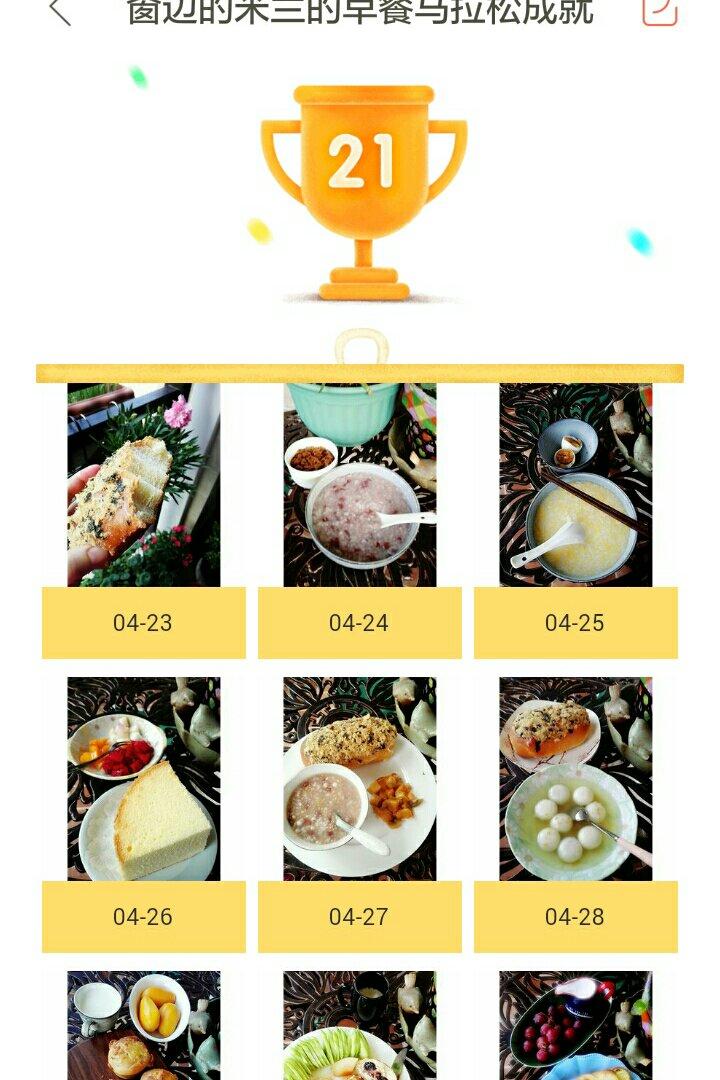
Task: Open the 04-28 breakfast photo
Action: coord(576,779)
